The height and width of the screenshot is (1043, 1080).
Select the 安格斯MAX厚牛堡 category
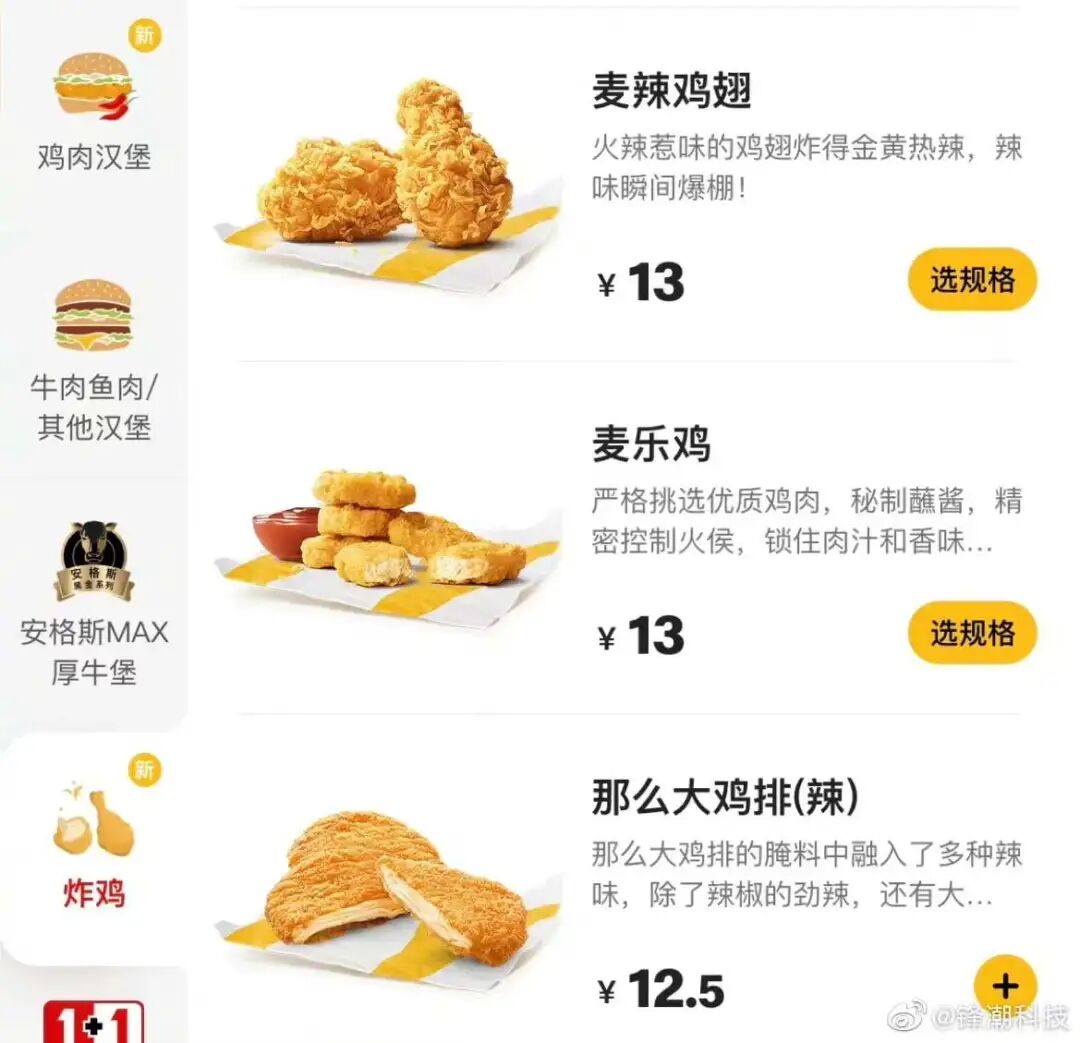coord(93,605)
